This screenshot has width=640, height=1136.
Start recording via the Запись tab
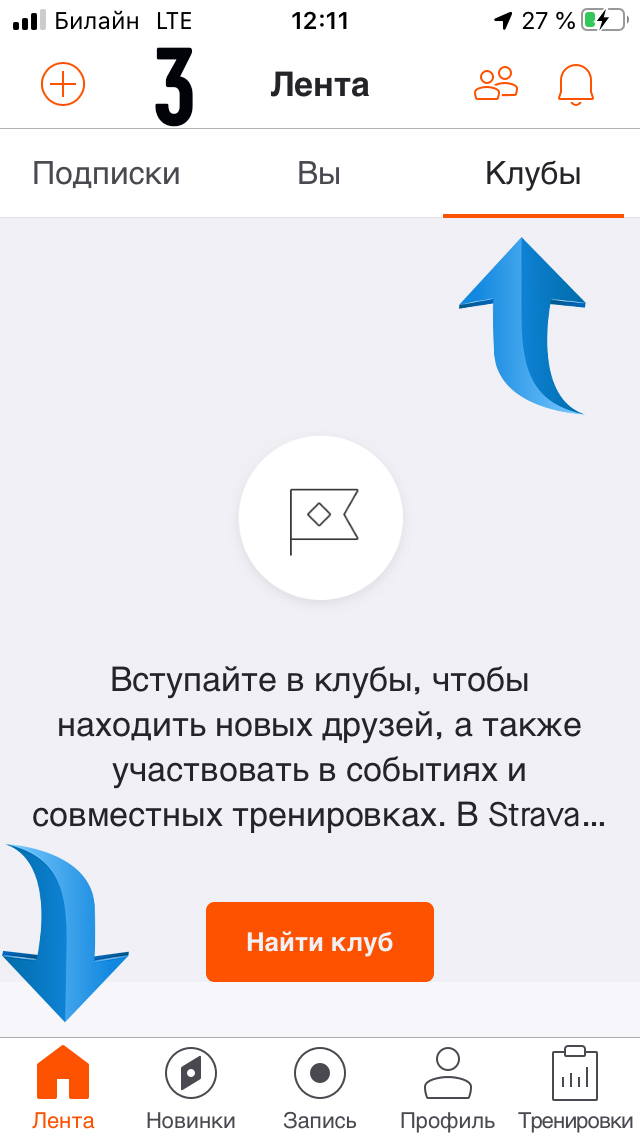(320, 1087)
